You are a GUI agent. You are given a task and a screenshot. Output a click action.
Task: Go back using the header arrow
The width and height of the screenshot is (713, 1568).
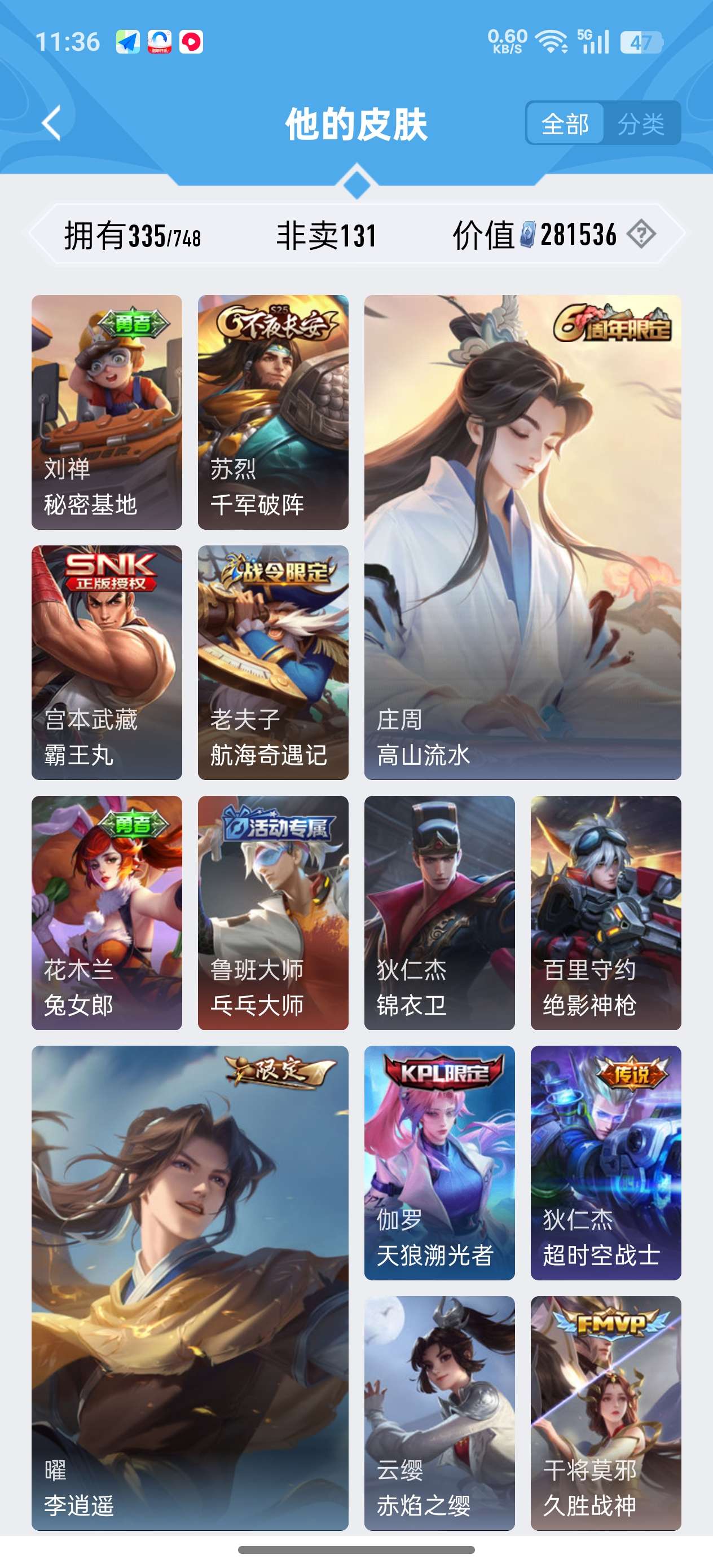point(52,123)
